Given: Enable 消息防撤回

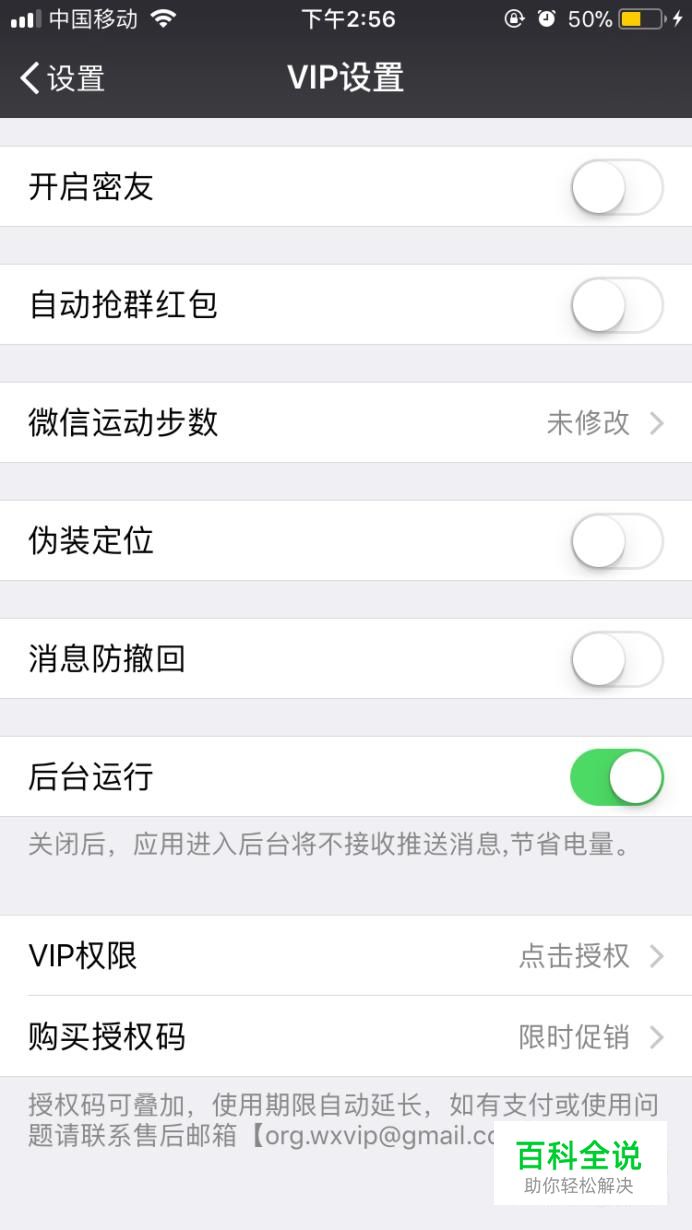Looking at the screenshot, I should (617, 659).
